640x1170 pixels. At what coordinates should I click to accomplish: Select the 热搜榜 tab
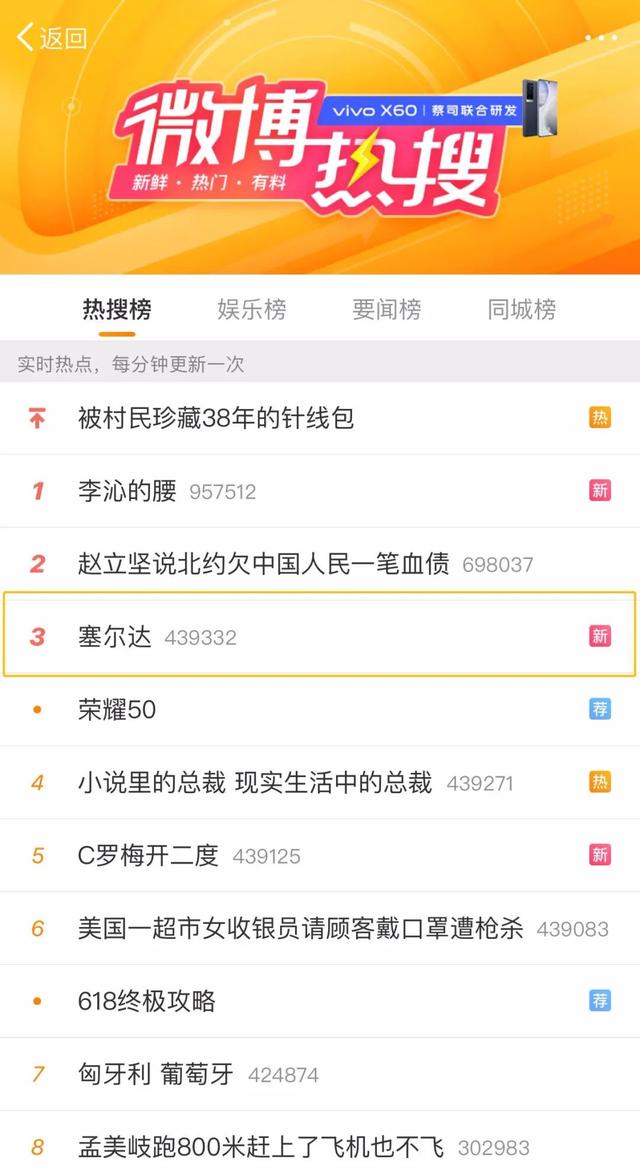117,310
